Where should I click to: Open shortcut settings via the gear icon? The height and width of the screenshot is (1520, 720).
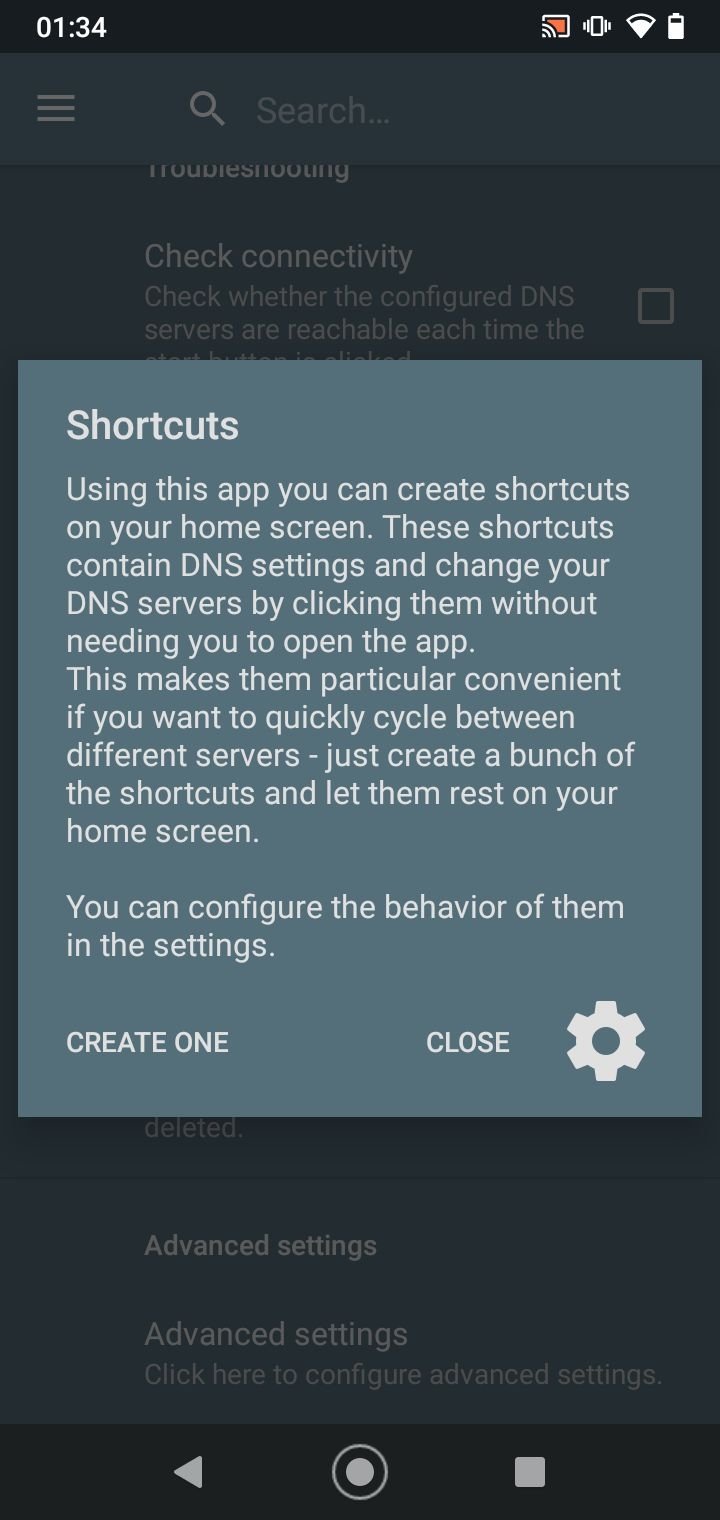coord(606,1042)
